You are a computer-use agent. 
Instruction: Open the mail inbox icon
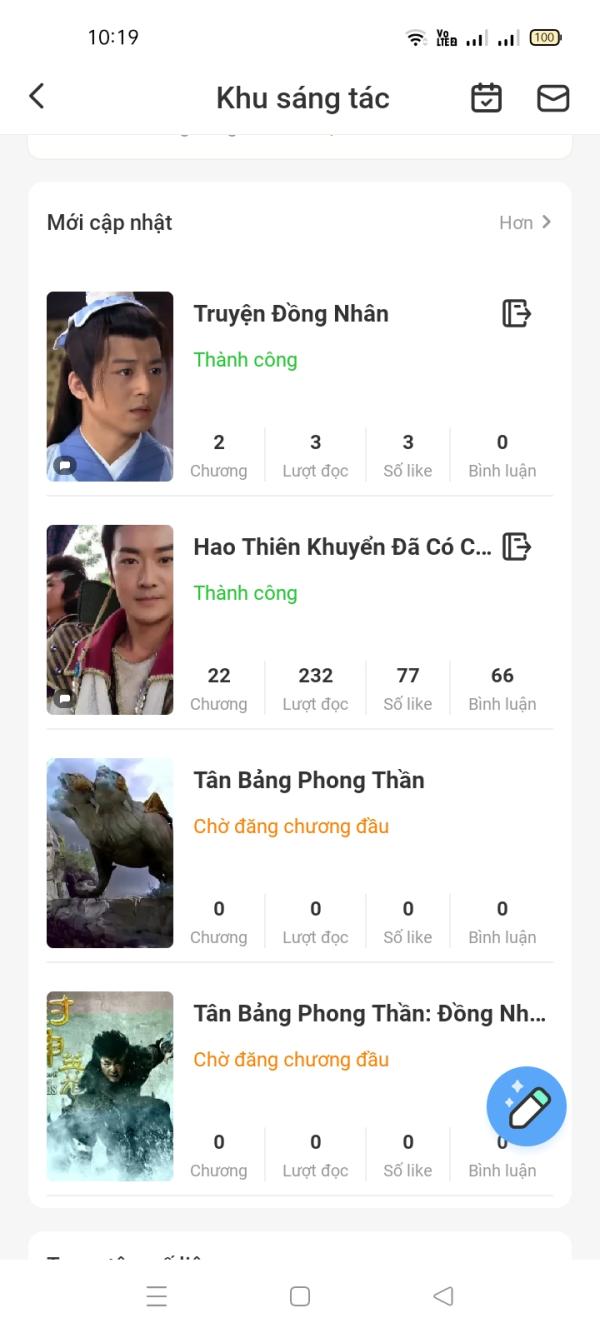tap(553, 98)
